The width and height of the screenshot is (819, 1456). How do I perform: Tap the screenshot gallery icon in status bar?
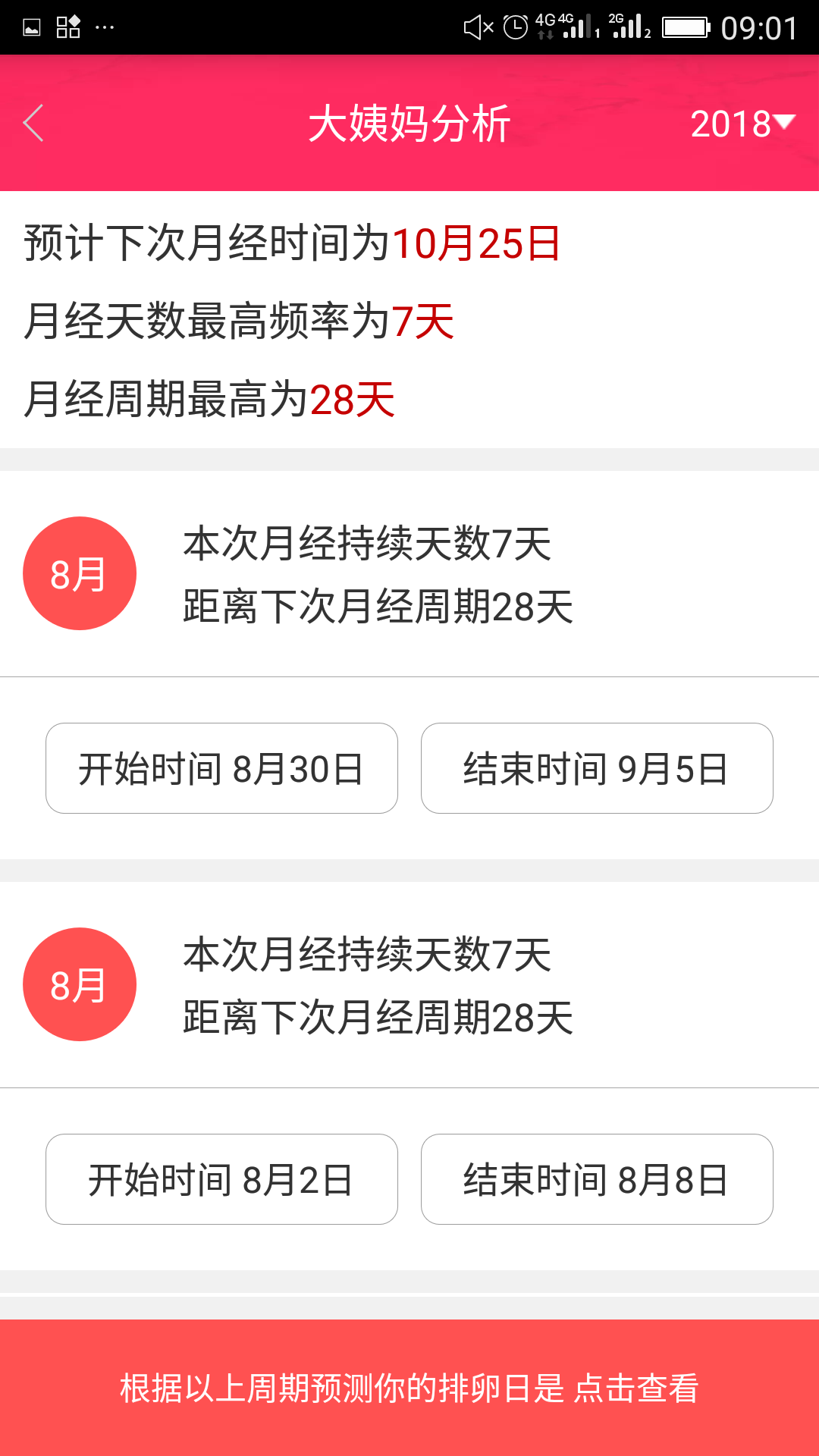(30, 25)
